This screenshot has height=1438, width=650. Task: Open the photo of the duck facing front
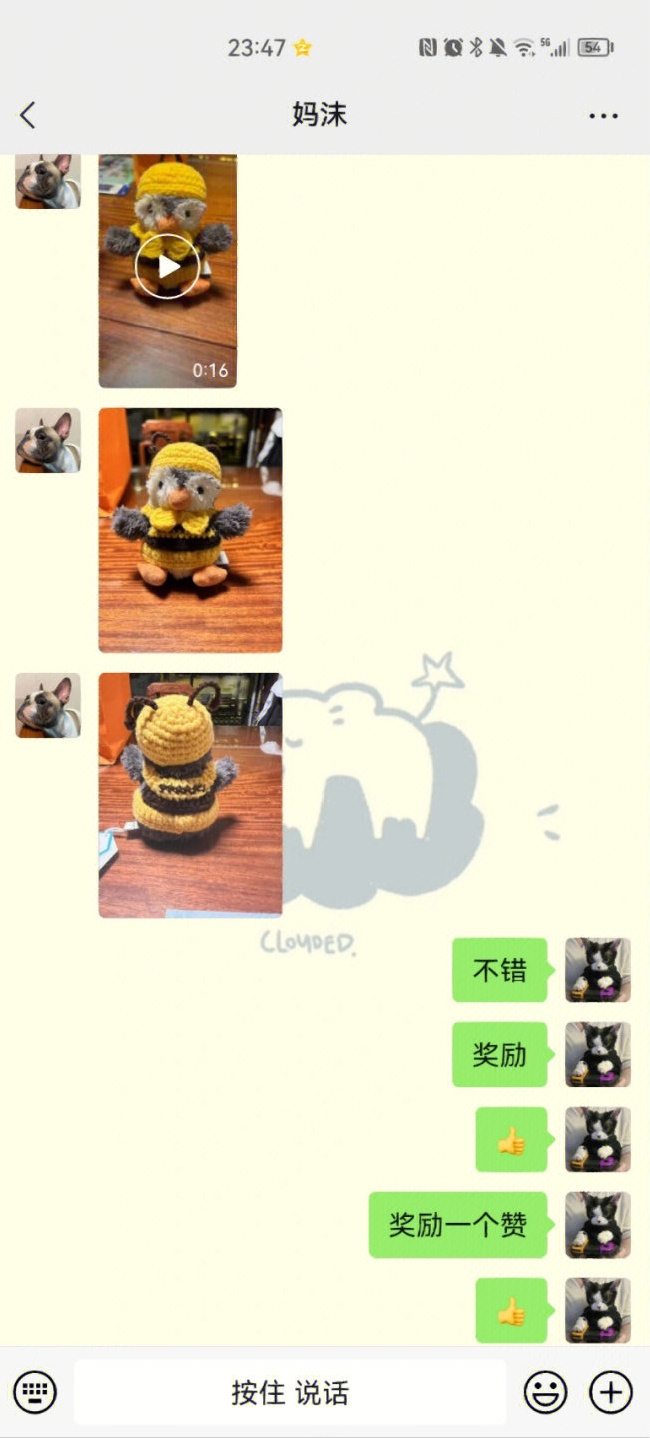(190, 530)
